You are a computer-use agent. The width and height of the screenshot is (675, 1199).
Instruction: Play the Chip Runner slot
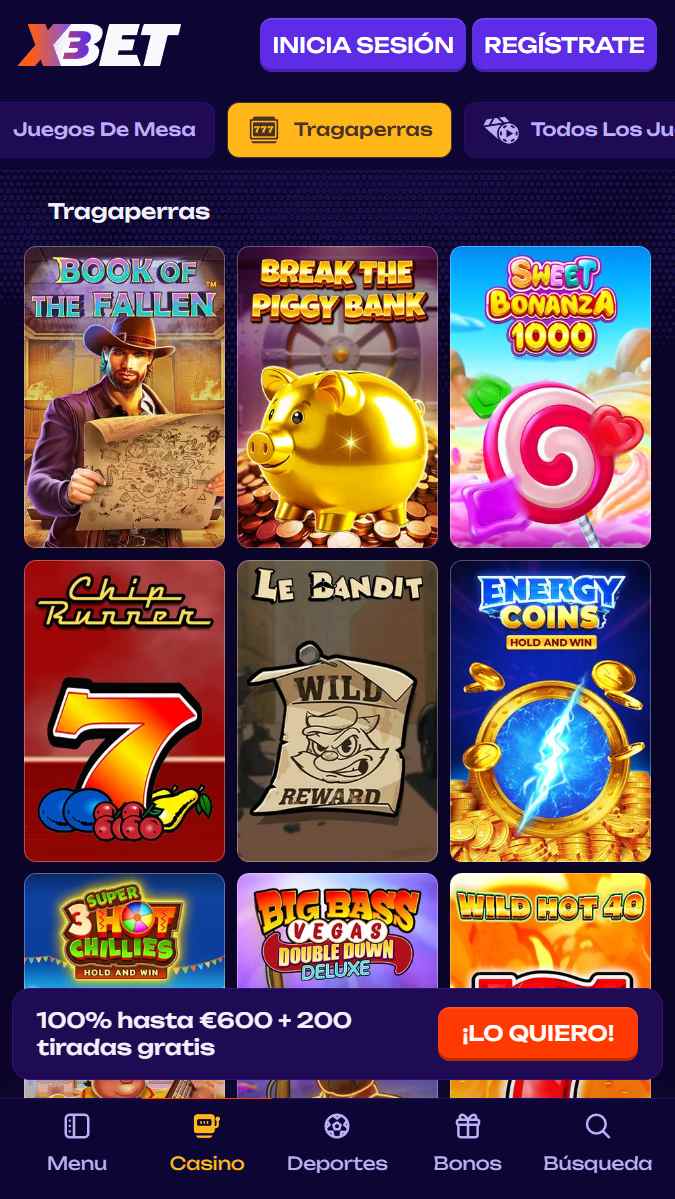pyautogui.click(x=124, y=710)
